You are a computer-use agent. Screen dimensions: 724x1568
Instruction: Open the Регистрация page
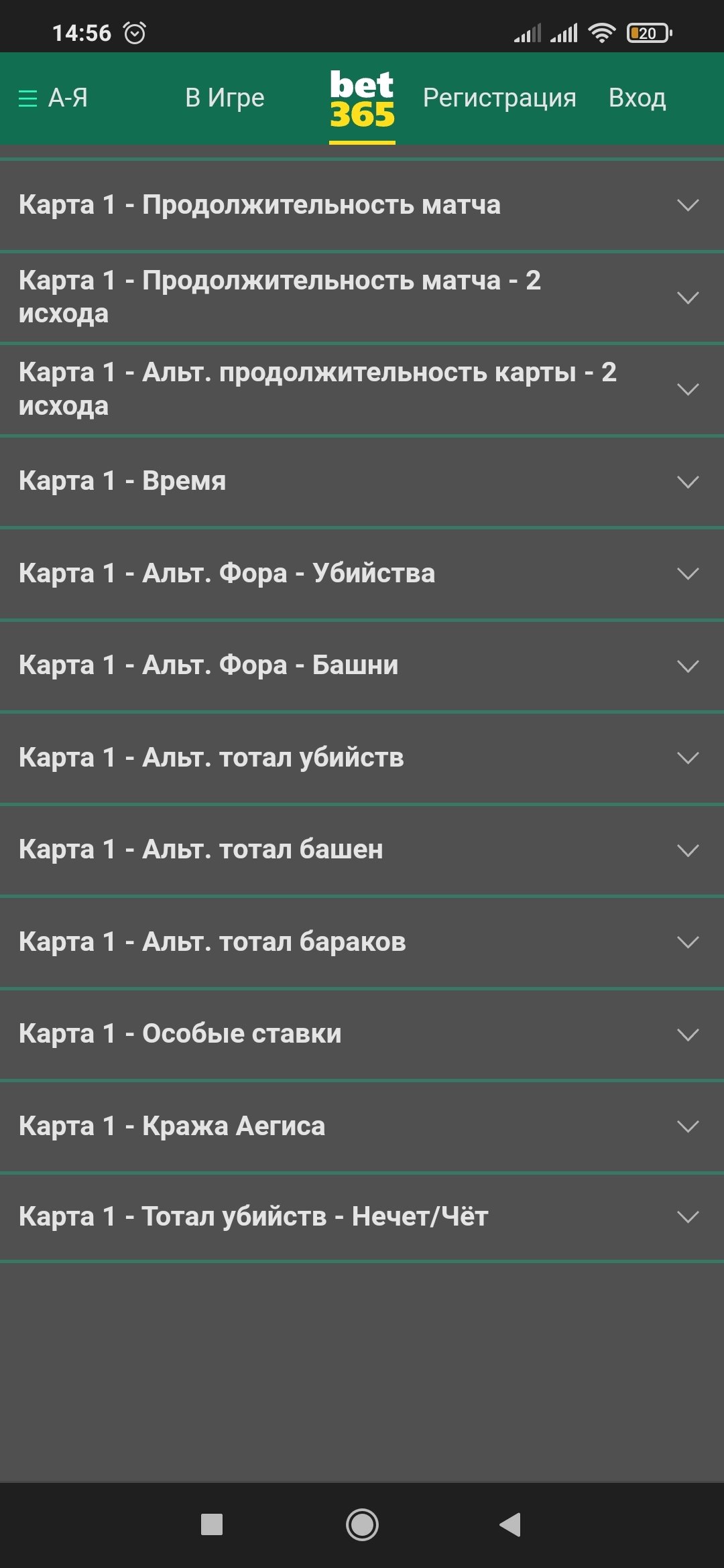point(499,99)
